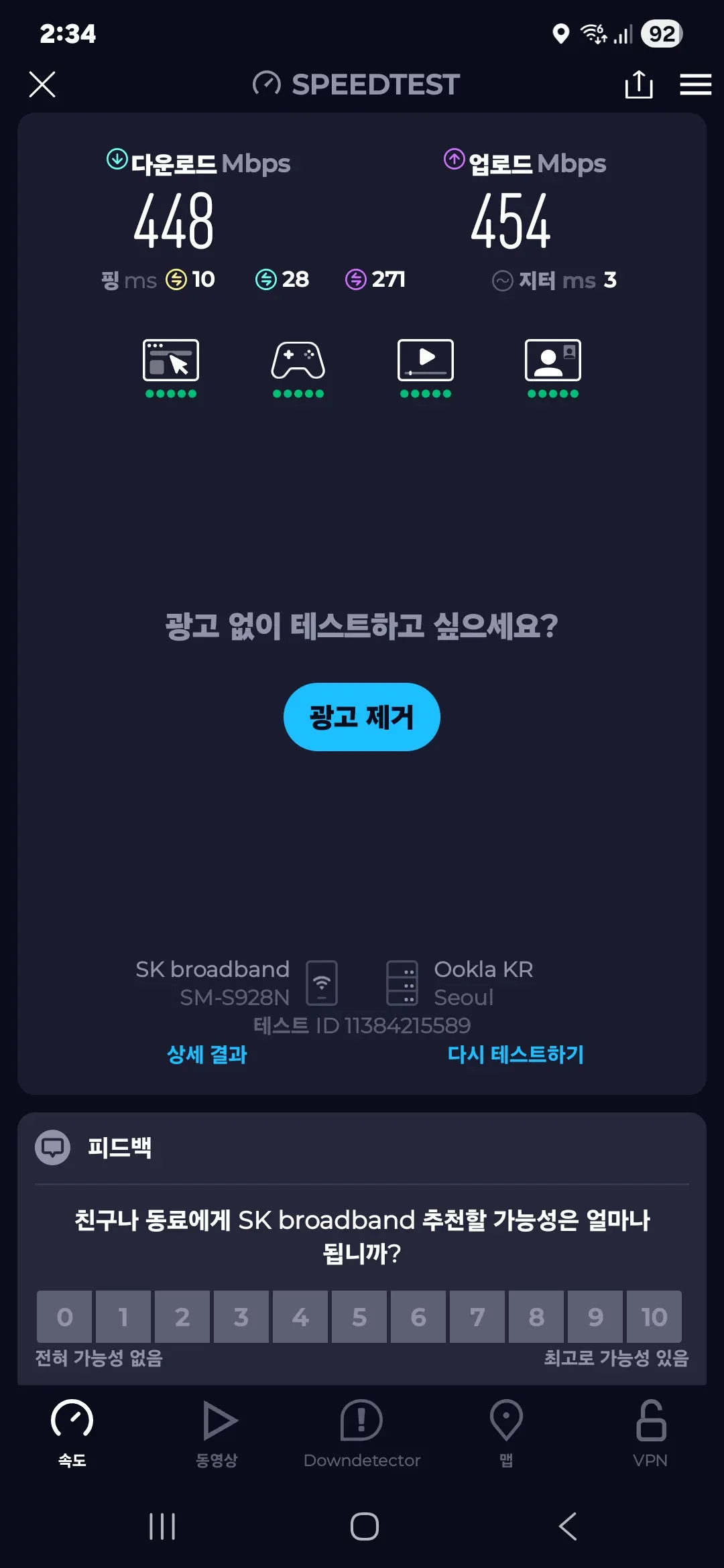The width and height of the screenshot is (724, 1568).
Task: Go back with the system back button
Action: pos(568,1526)
